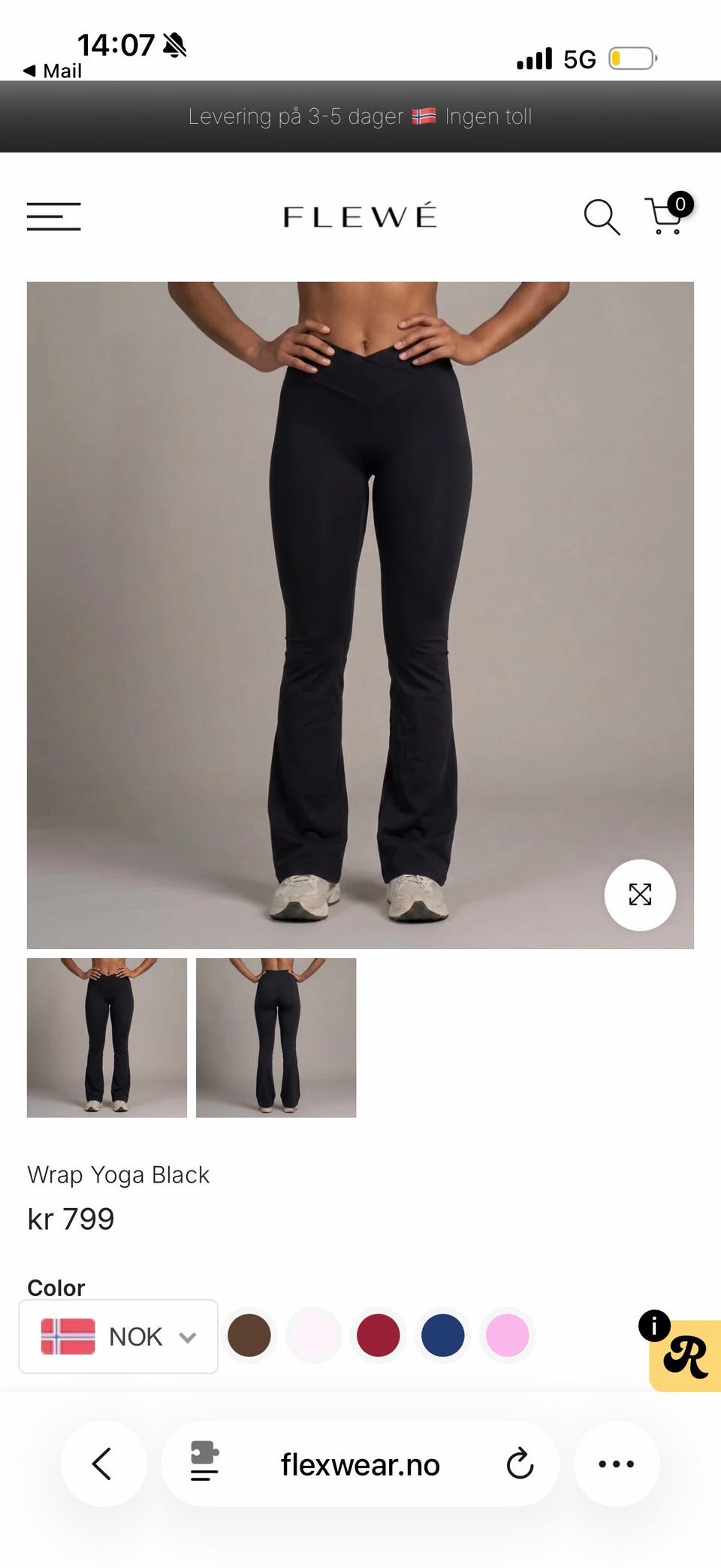Choose the navy blue color swatch
This screenshot has width=721, height=1568.
tap(443, 1335)
